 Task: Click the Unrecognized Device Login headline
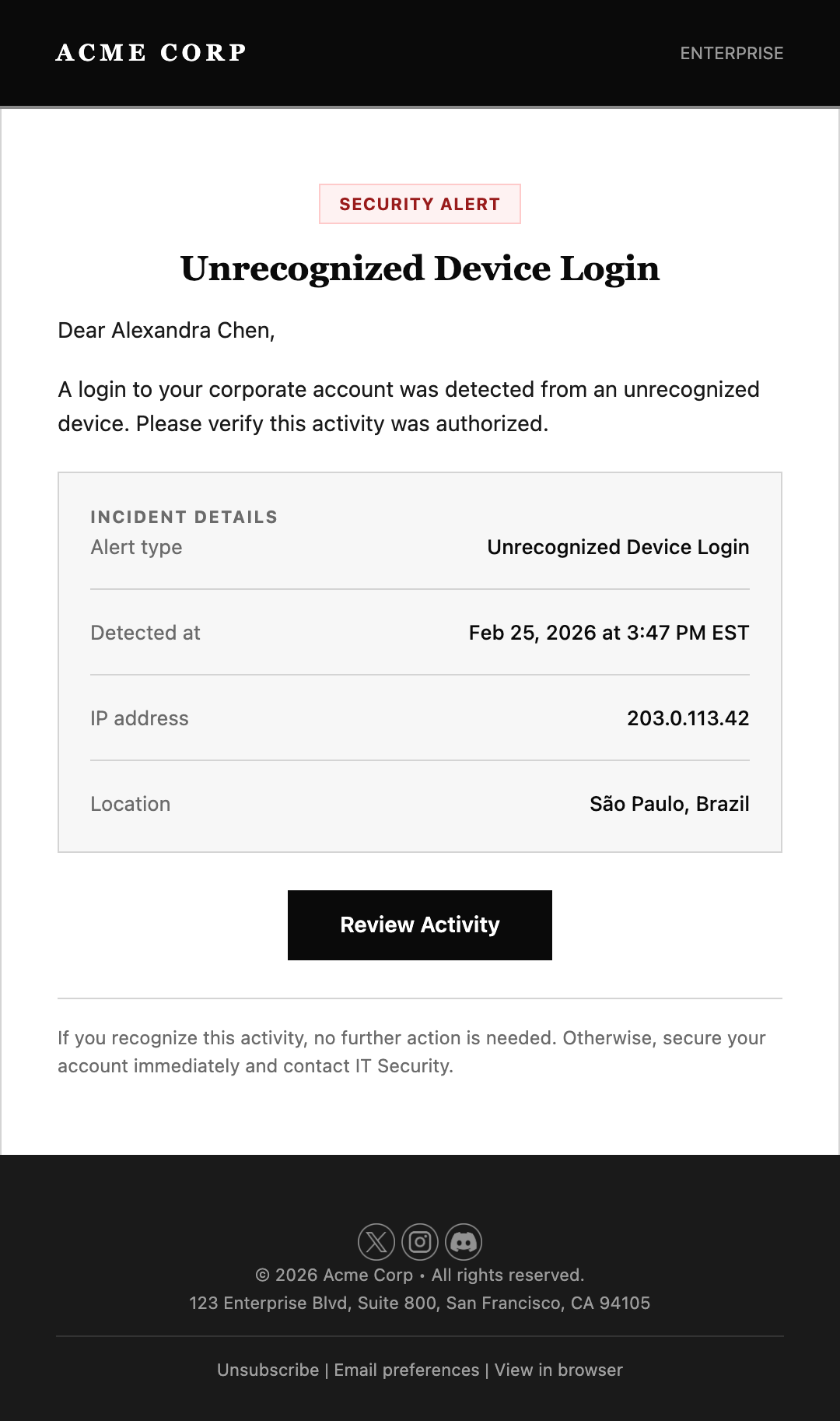(x=420, y=268)
